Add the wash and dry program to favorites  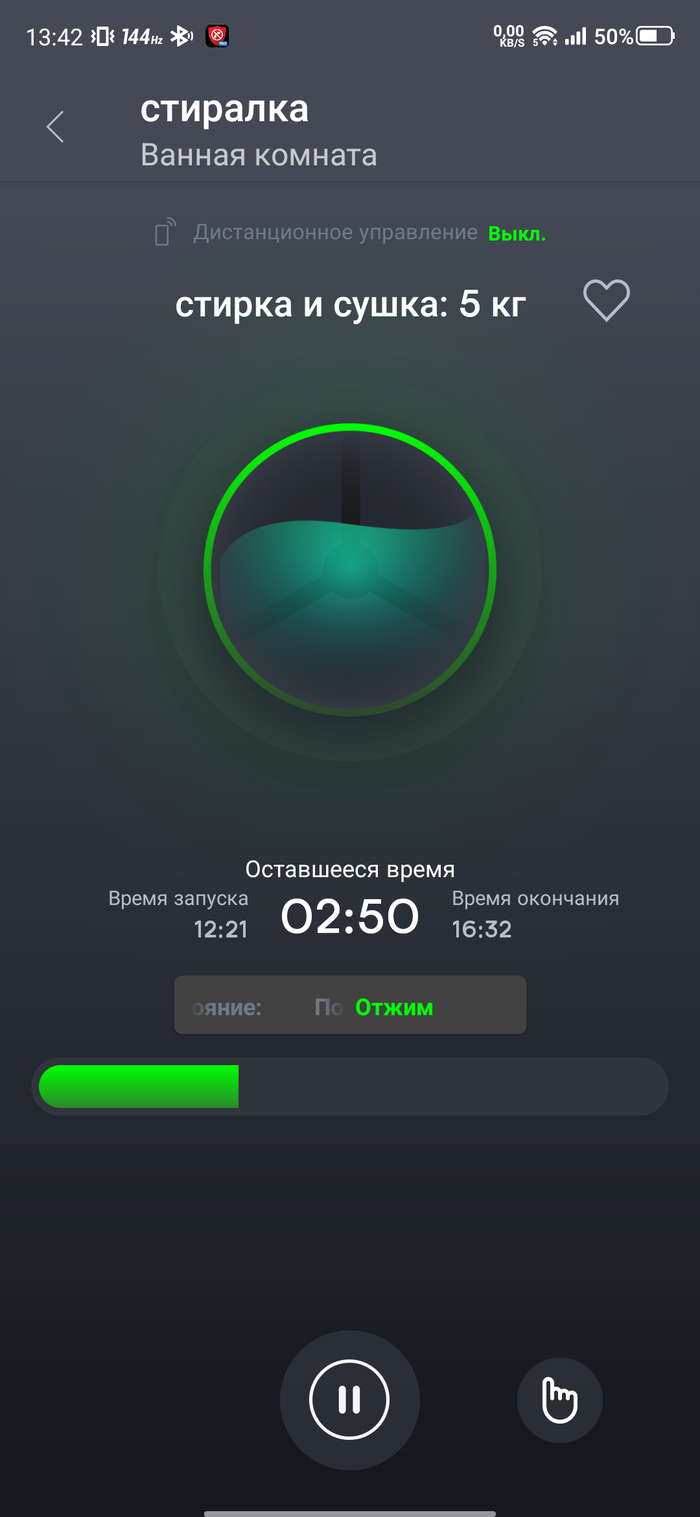pos(606,301)
